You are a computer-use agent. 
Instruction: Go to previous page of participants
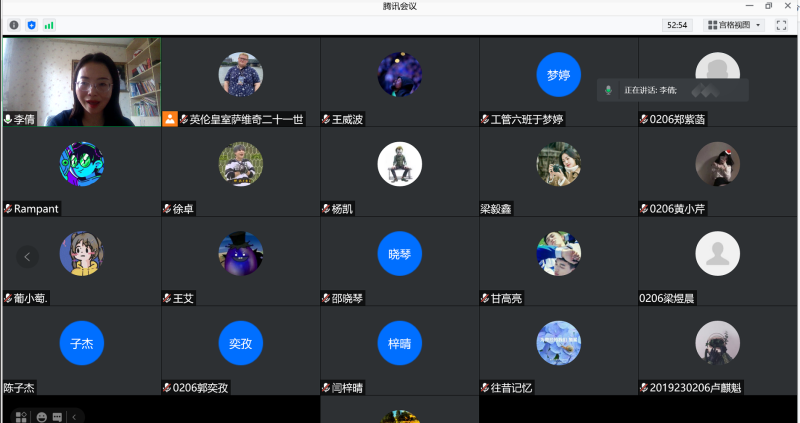tap(28, 257)
